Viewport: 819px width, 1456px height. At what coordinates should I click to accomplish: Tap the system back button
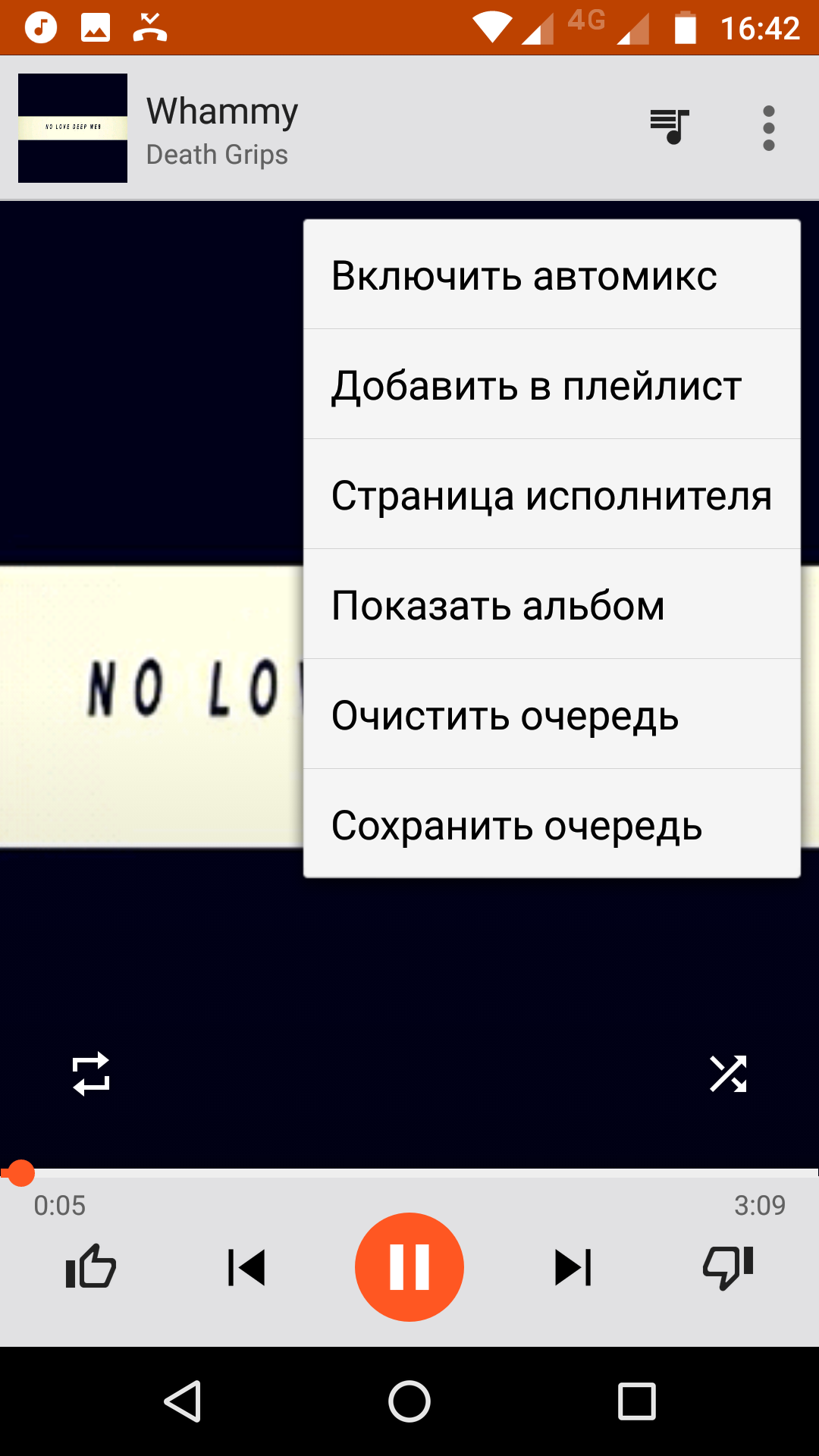[x=183, y=1401]
